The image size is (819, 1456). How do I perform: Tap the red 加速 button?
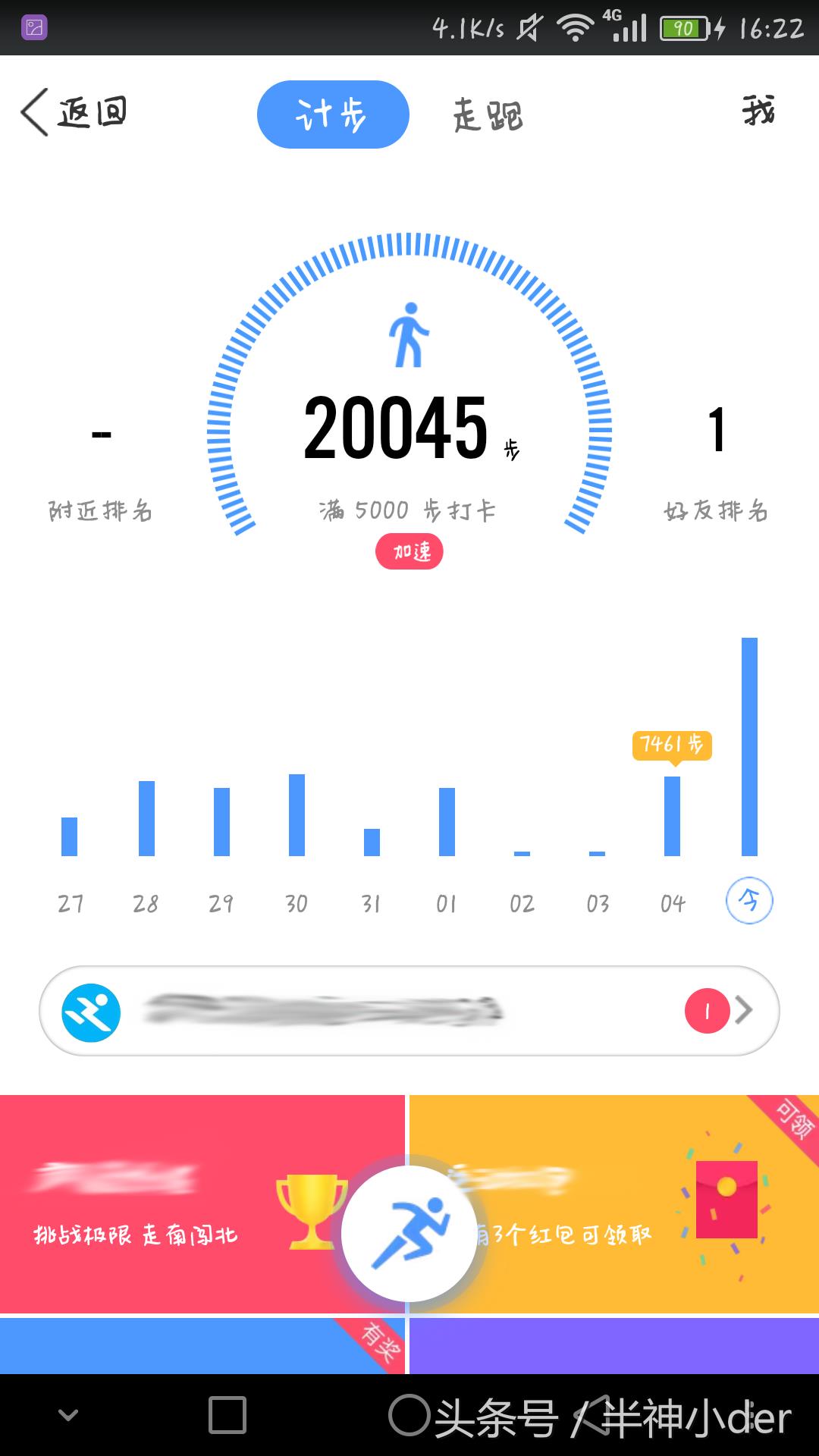click(x=409, y=551)
